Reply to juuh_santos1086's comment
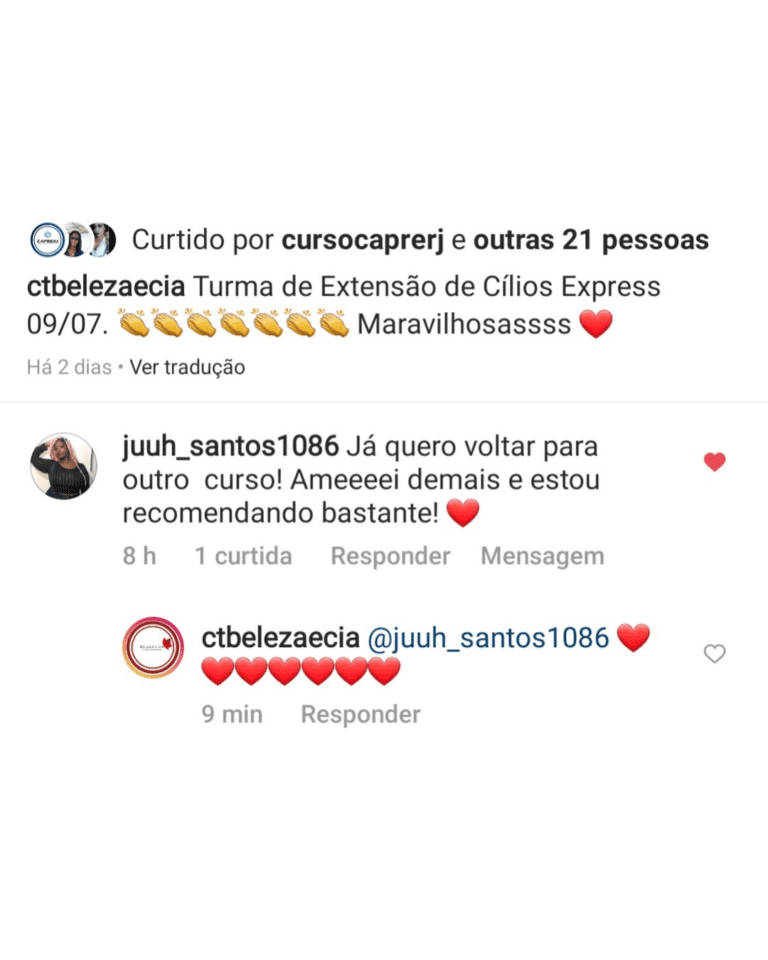768x960 pixels. coord(390,556)
